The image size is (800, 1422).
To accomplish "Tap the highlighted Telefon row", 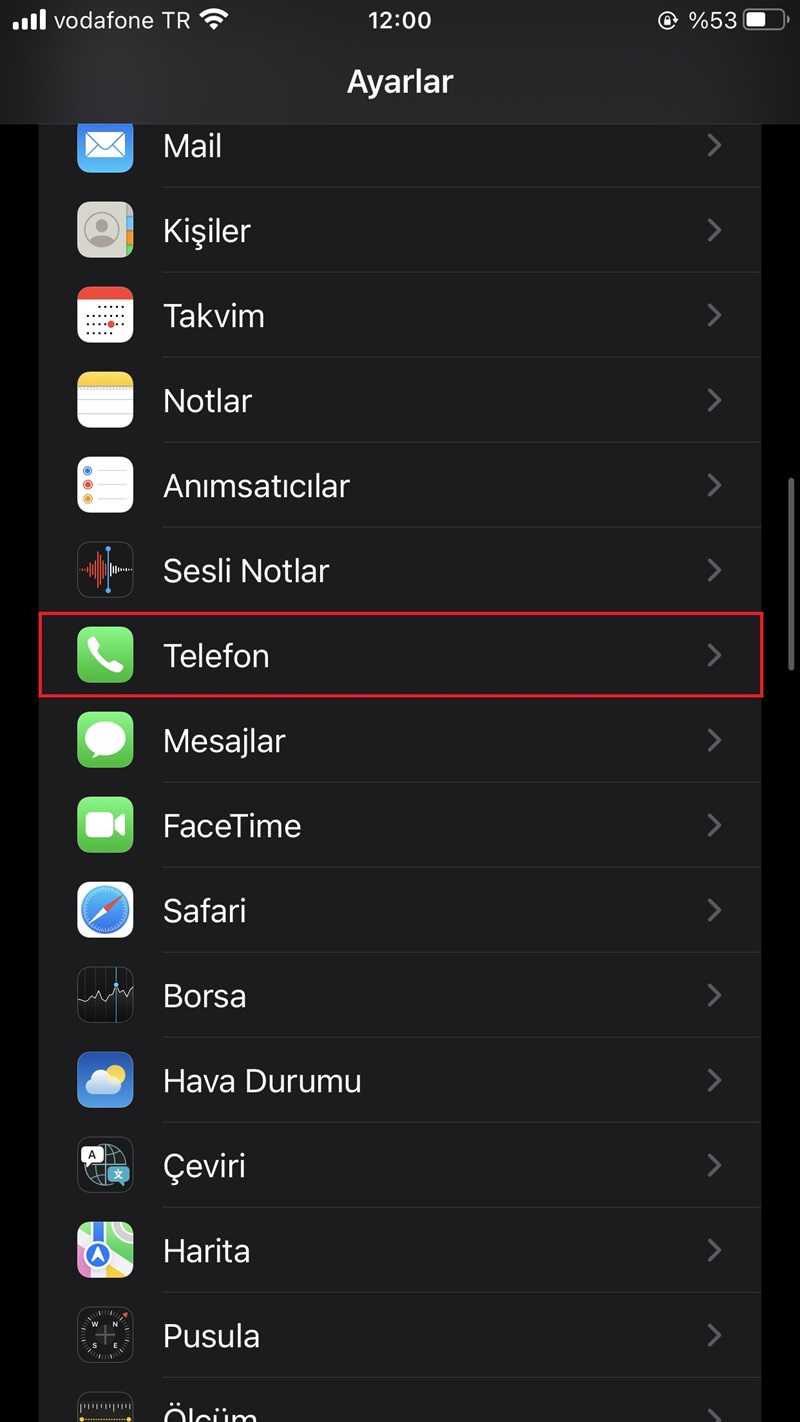I will 400,656.
